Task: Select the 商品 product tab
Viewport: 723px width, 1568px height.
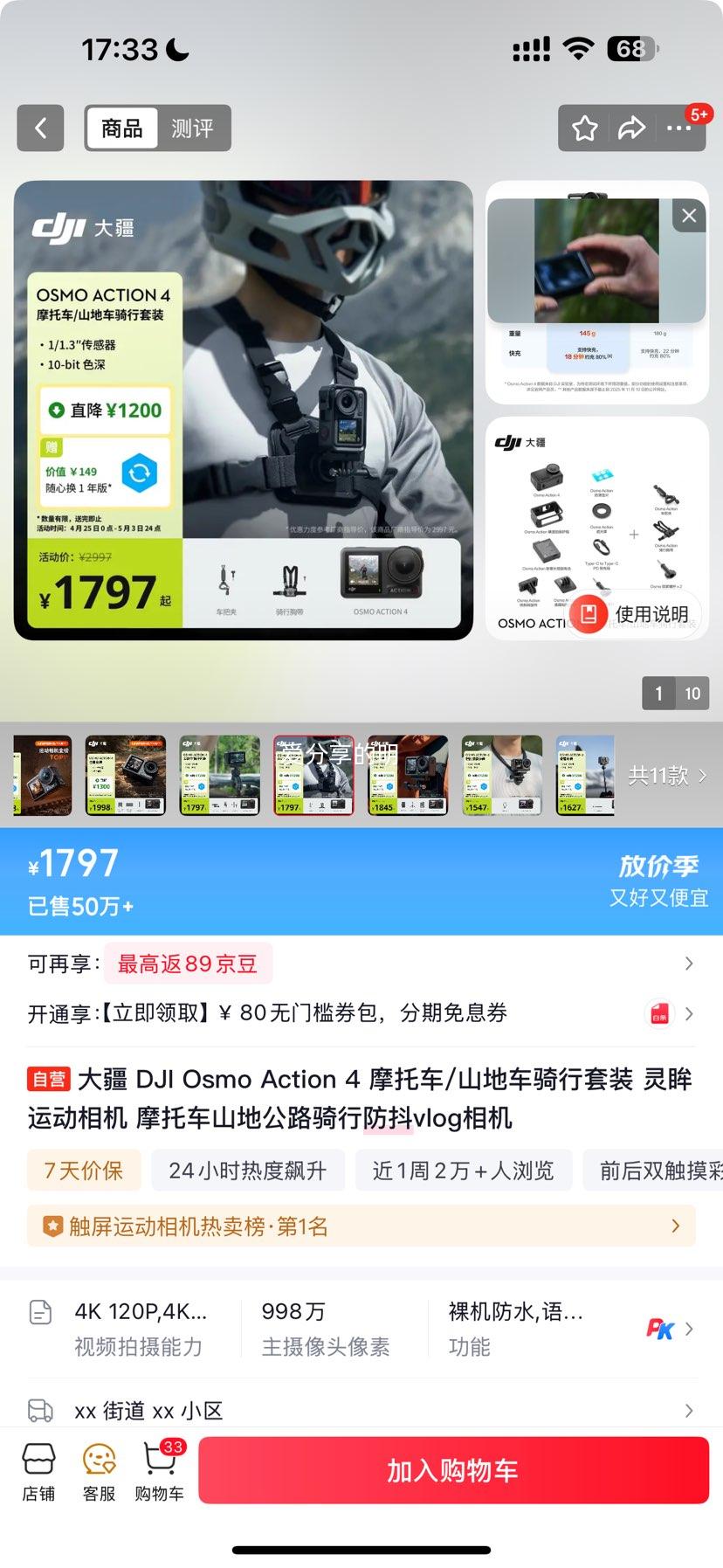Action: click(121, 128)
